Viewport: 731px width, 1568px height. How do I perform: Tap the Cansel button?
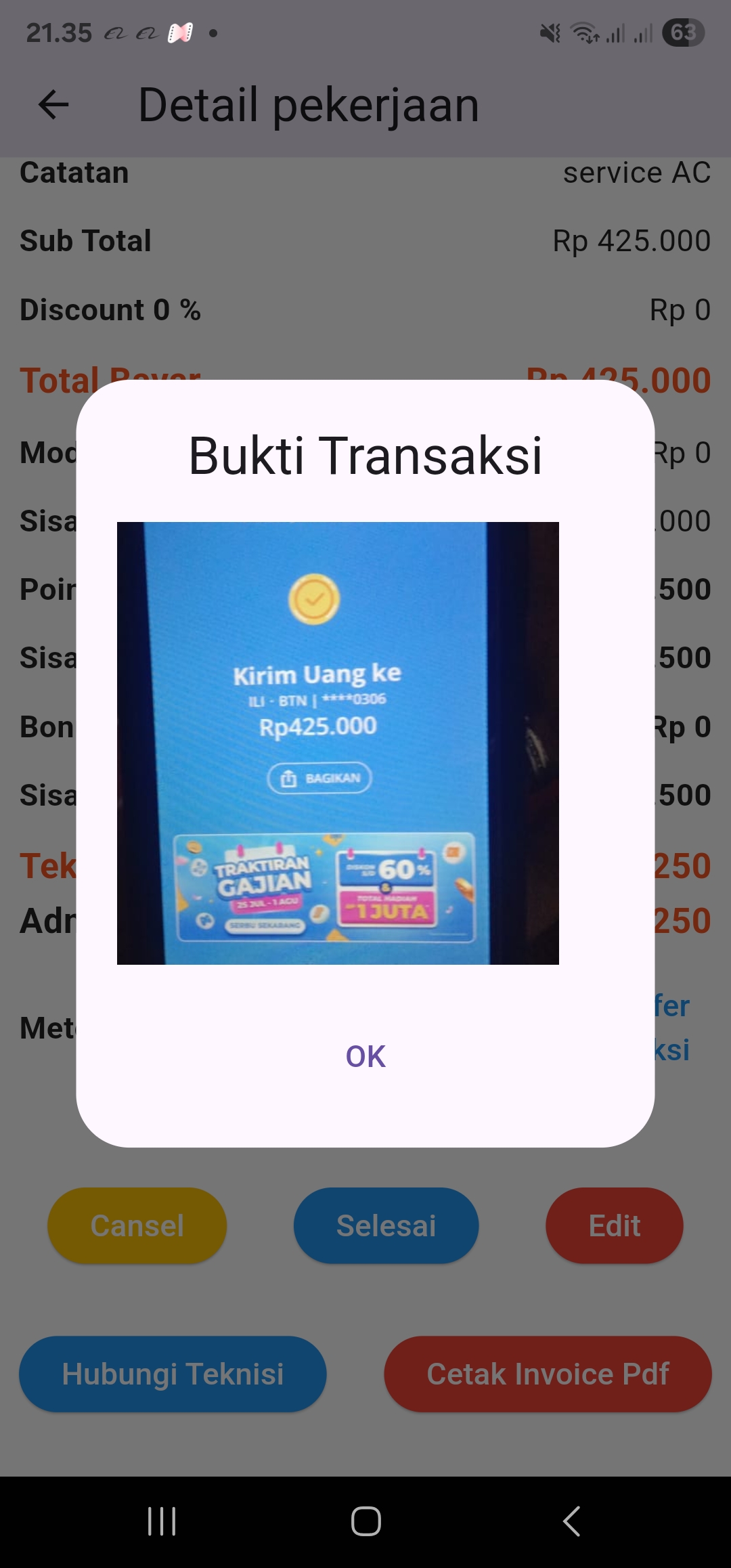tap(137, 1225)
